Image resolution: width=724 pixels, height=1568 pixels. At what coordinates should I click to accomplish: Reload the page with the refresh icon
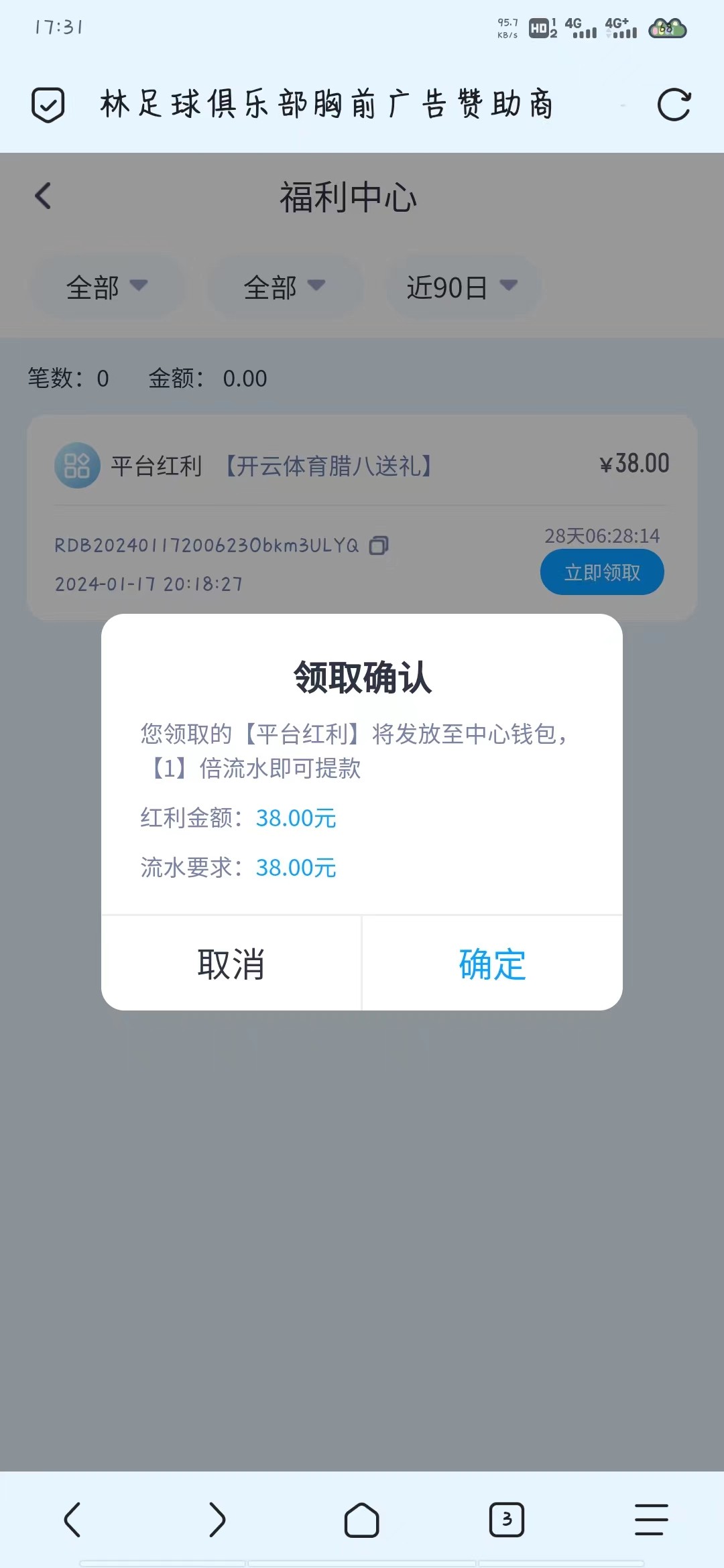pyautogui.click(x=674, y=105)
